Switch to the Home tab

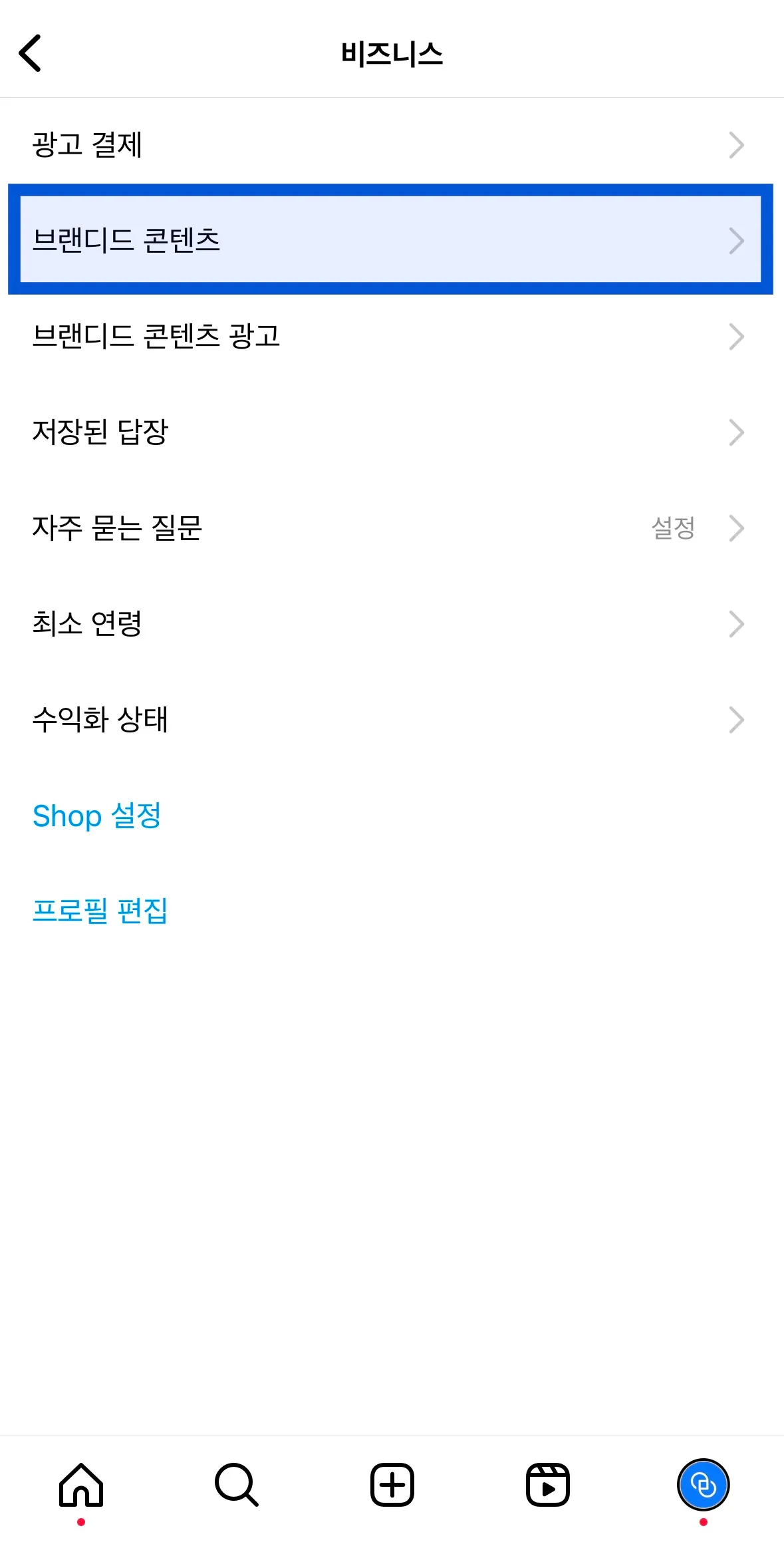point(81,1484)
